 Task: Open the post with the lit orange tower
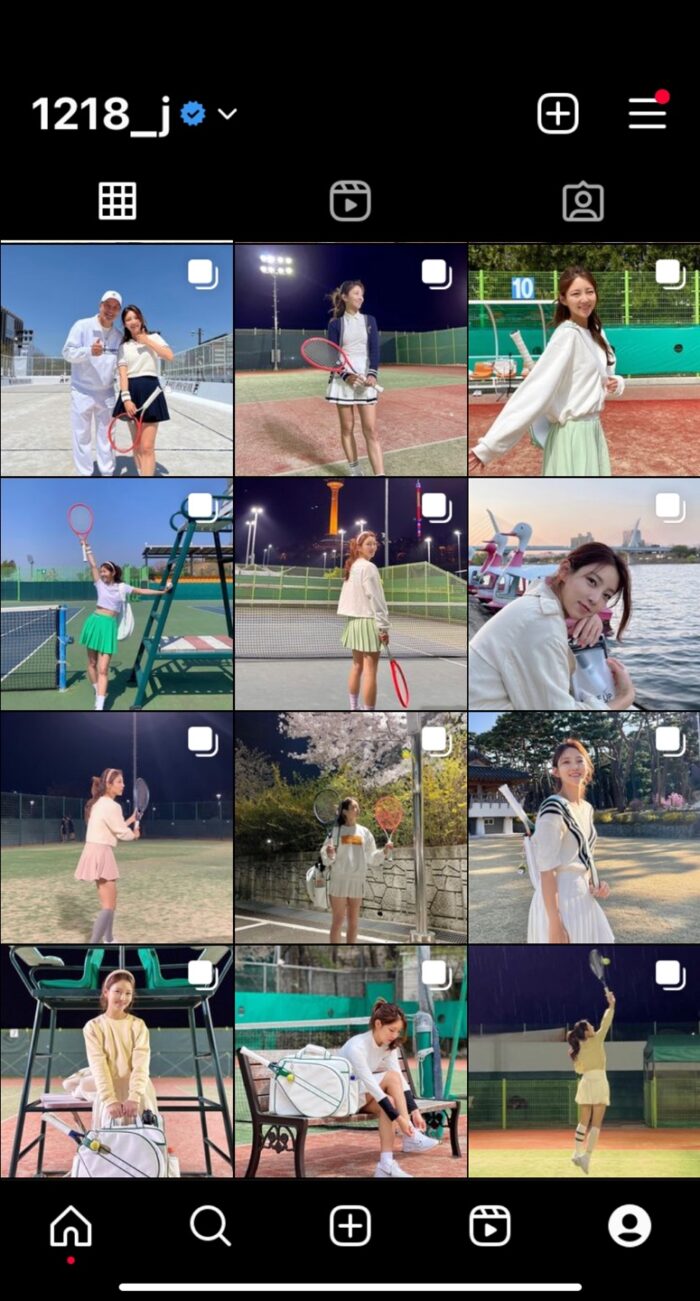click(x=350, y=594)
